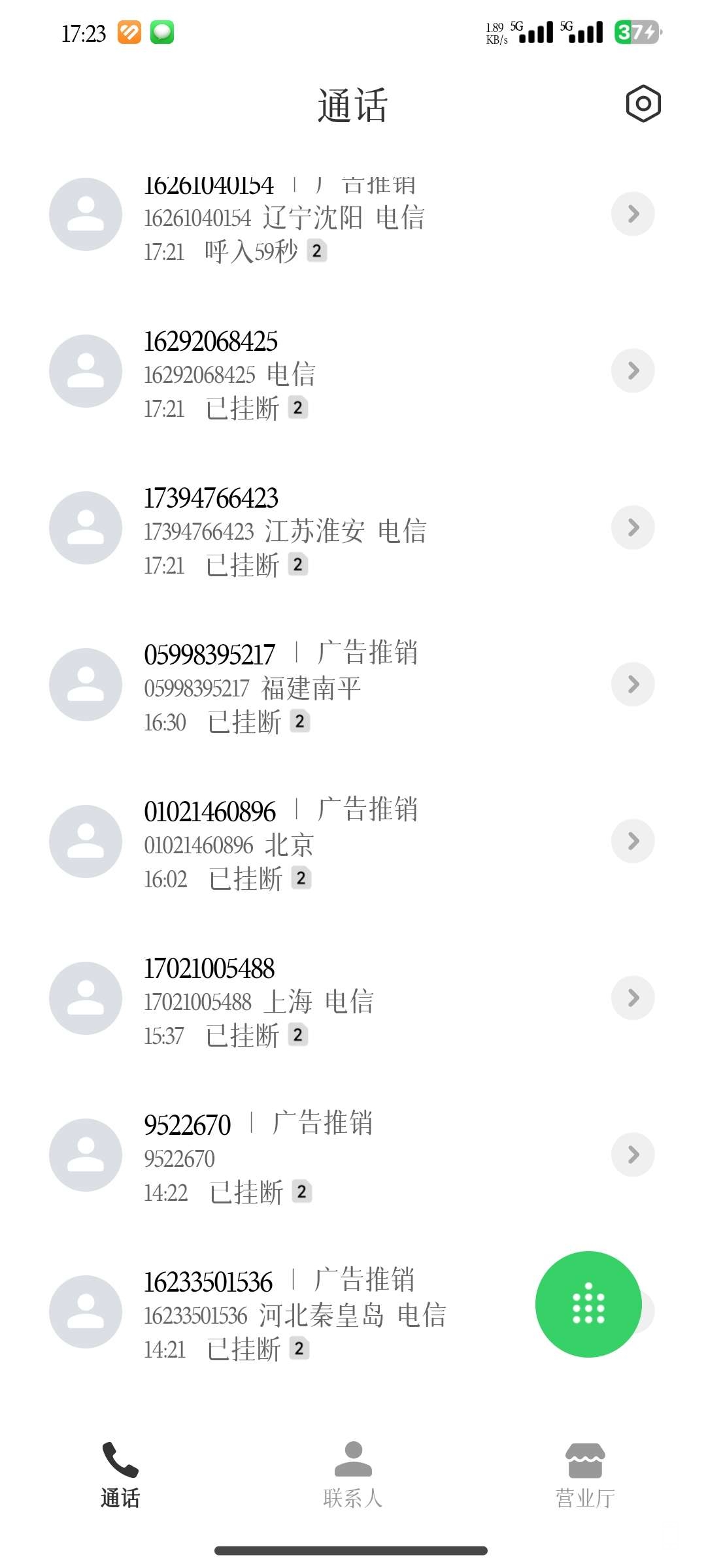Tap the call entry 05998395217

294,686
